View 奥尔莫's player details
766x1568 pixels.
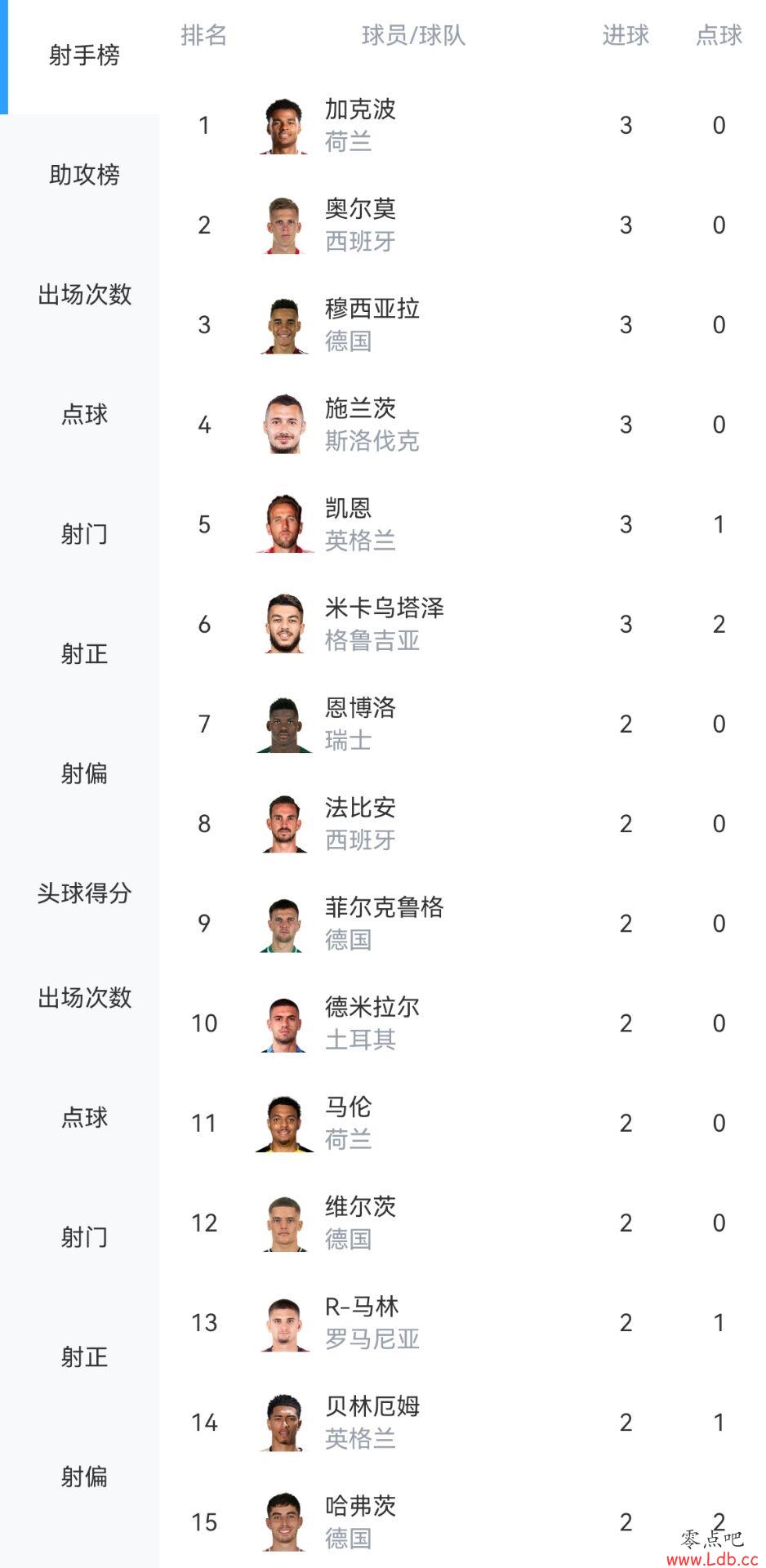pos(462,225)
